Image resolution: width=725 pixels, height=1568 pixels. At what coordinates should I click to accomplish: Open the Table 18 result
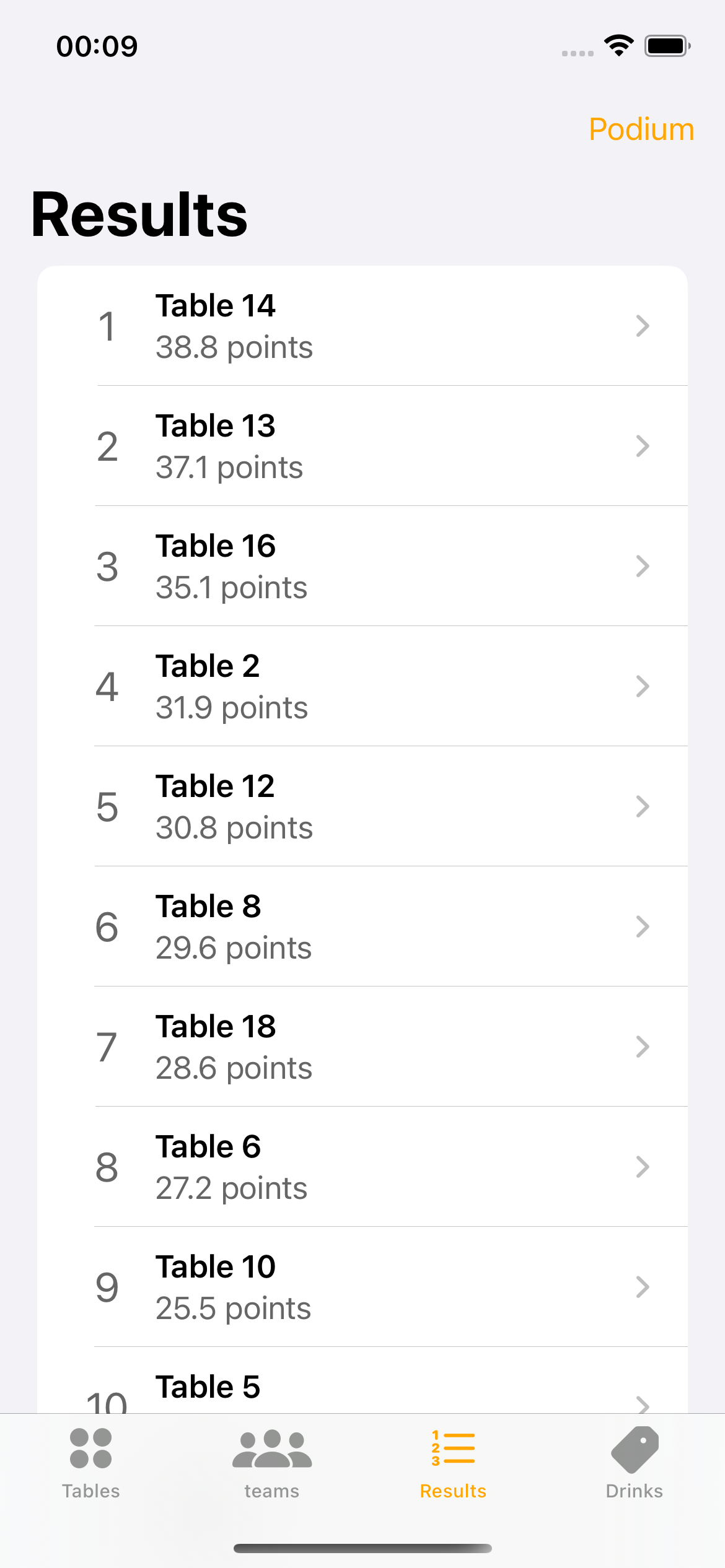362,1047
